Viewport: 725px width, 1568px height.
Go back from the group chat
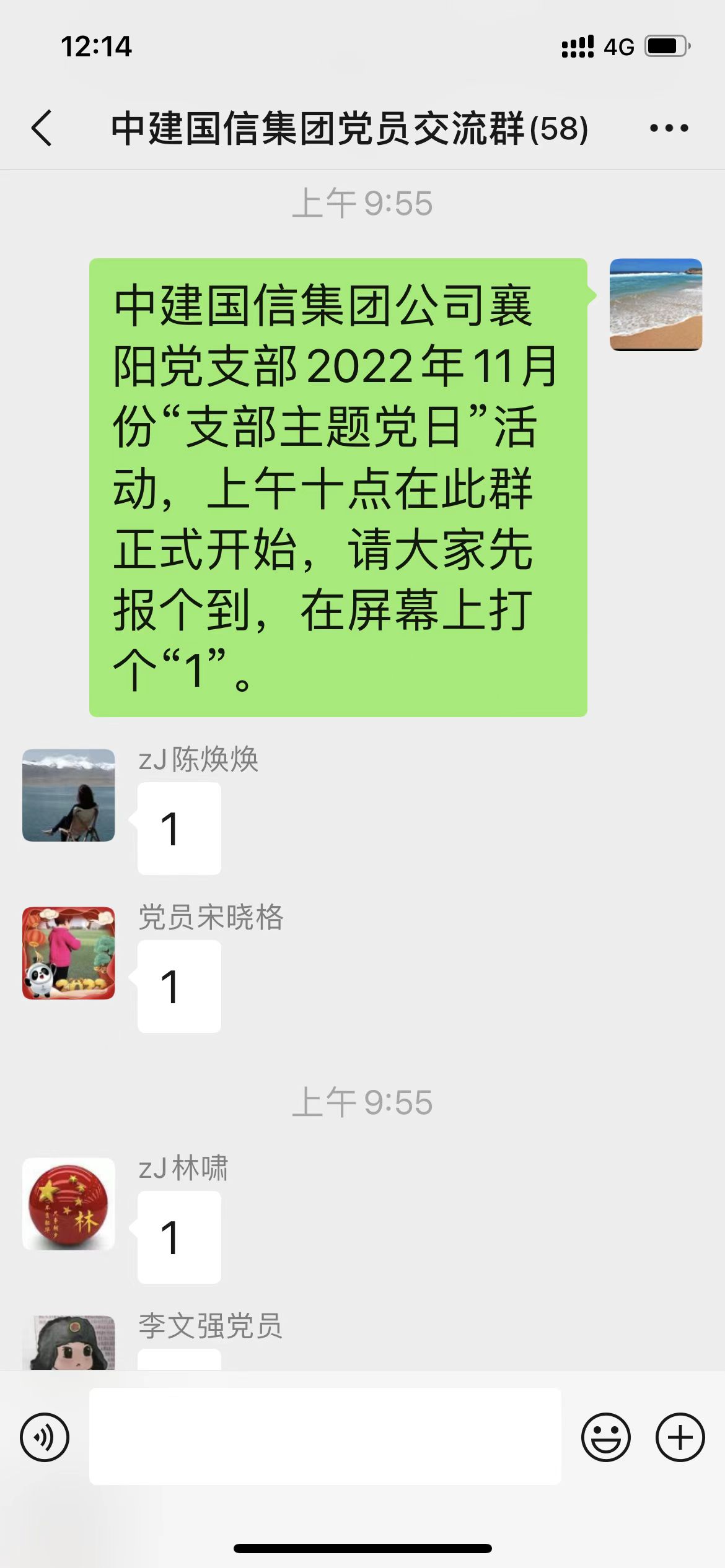pos(42,128)
